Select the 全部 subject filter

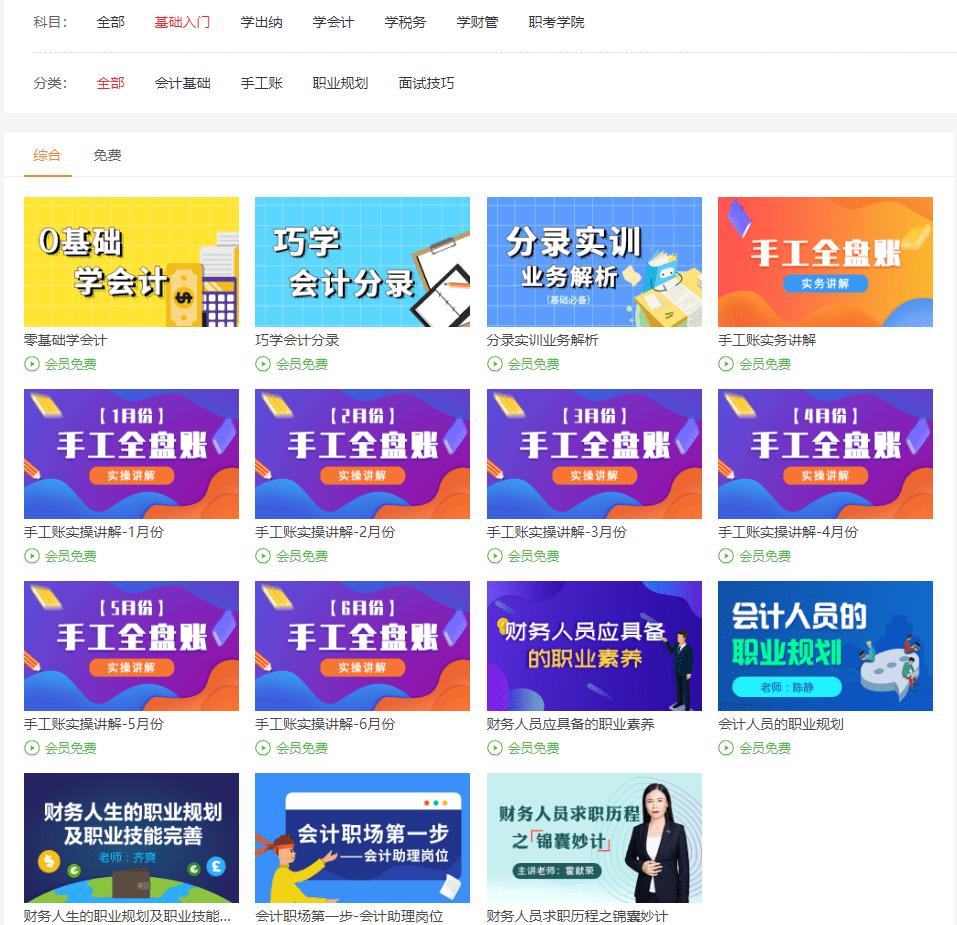[111, 22]
